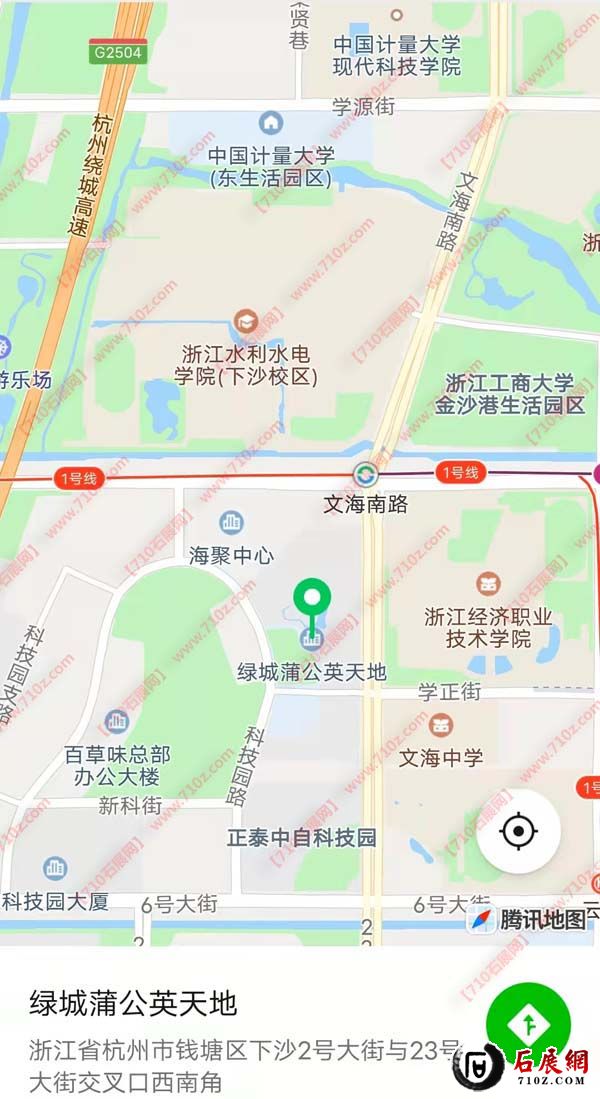Viewport: 600px width, 1099px height.
Task: Select 文海南路 metro station on the map
Action: click(x=366, y=474)
